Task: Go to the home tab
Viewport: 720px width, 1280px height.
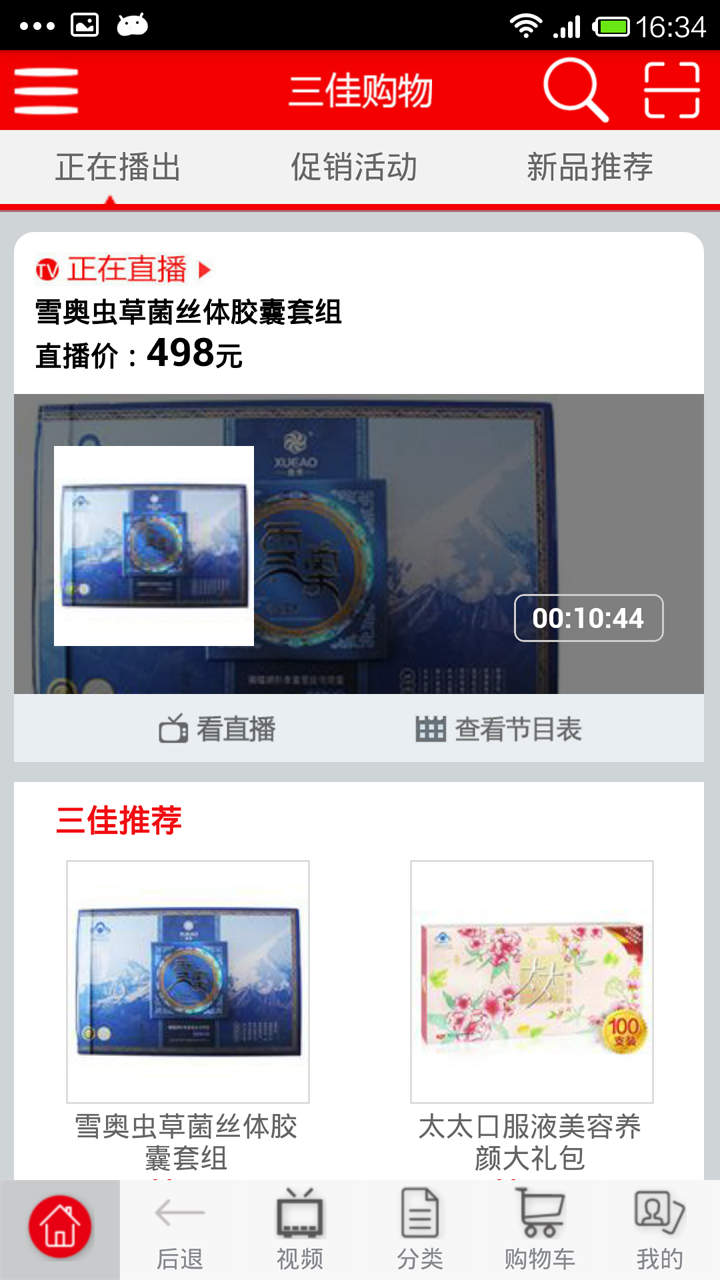Action: (x=60, y=1228)
